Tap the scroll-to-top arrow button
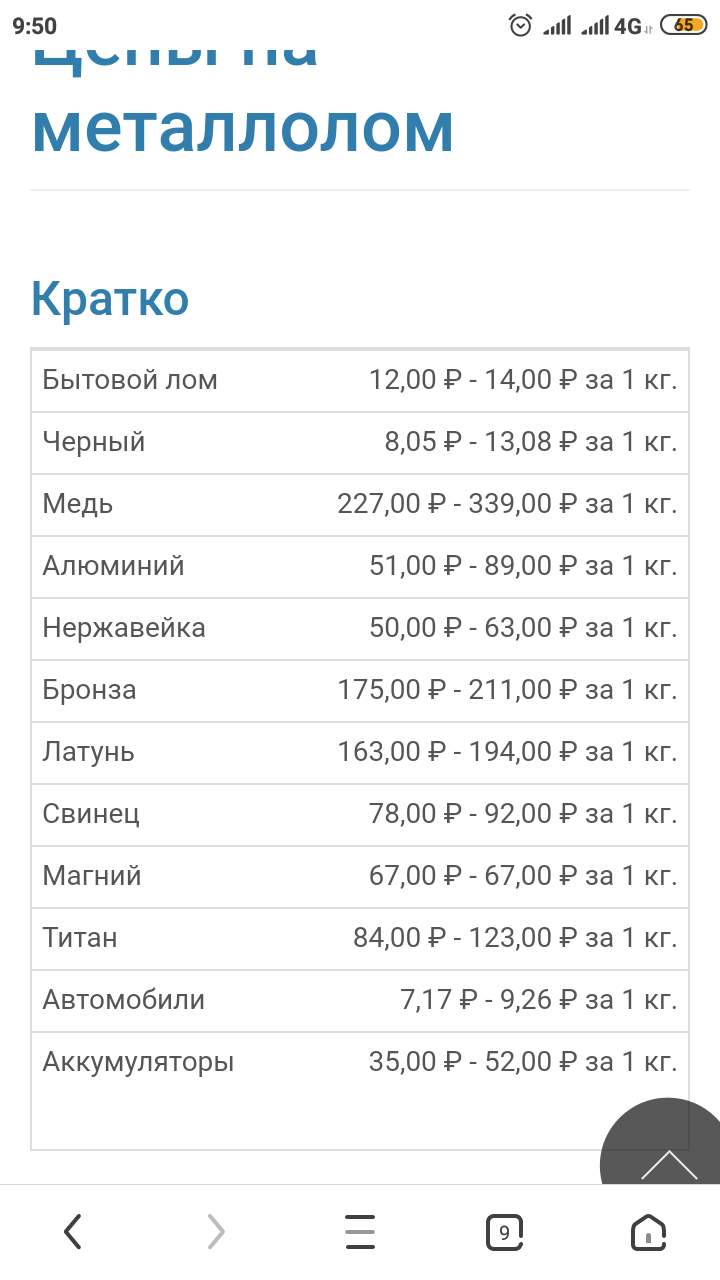The height and width of the screenshot is (1280, 720). [x=668, y=1160]
